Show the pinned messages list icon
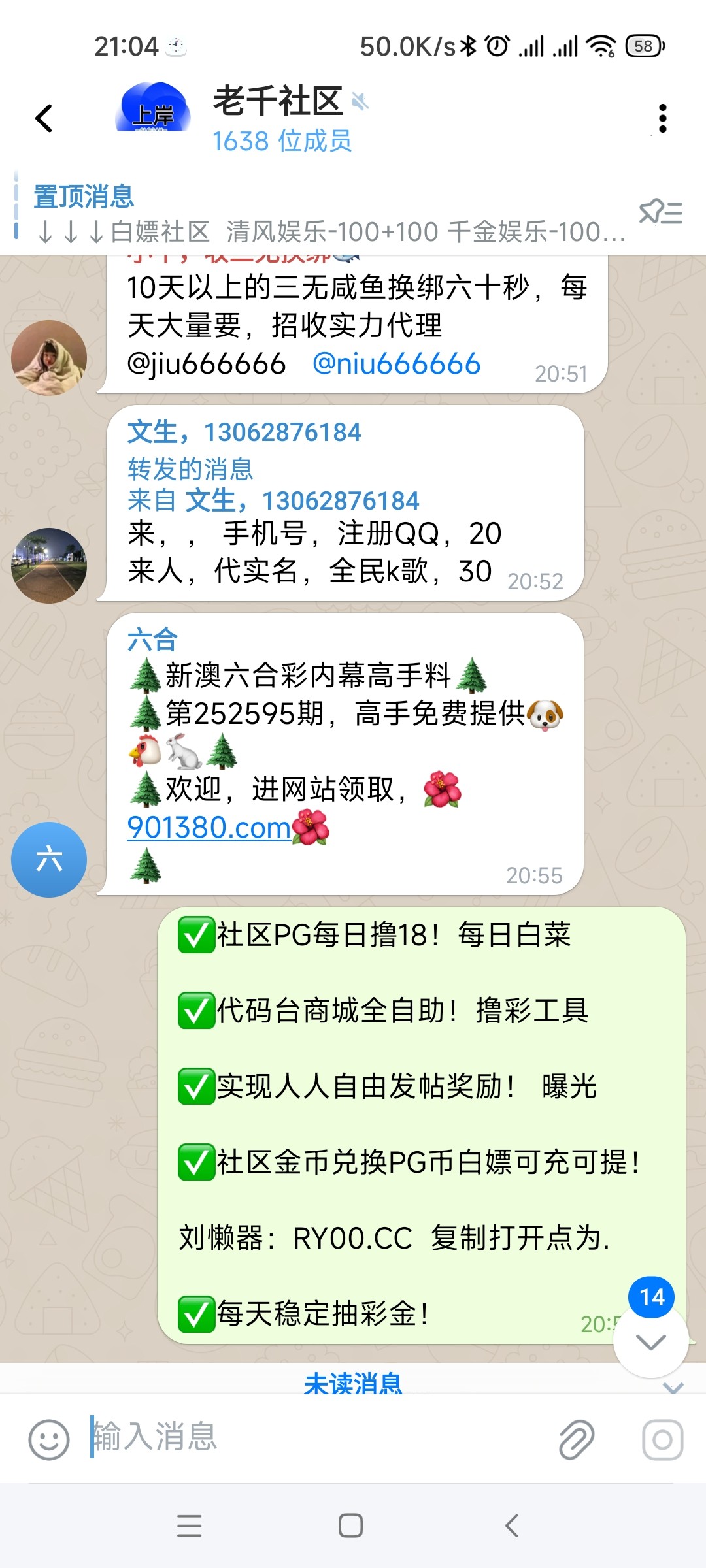Image resolution: width=706 pixels, height=1568 pixels. (660, 213)
